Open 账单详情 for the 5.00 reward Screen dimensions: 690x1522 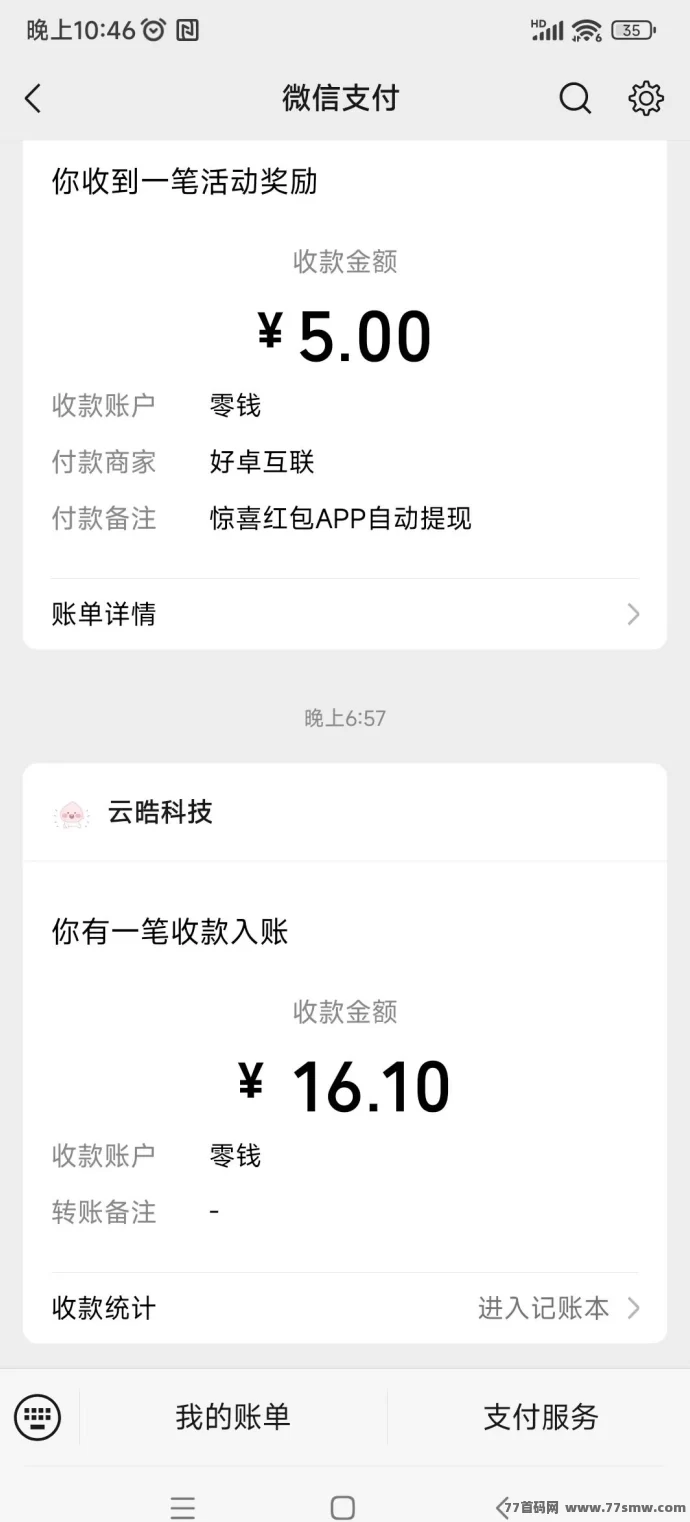click(x=345, y=613)
